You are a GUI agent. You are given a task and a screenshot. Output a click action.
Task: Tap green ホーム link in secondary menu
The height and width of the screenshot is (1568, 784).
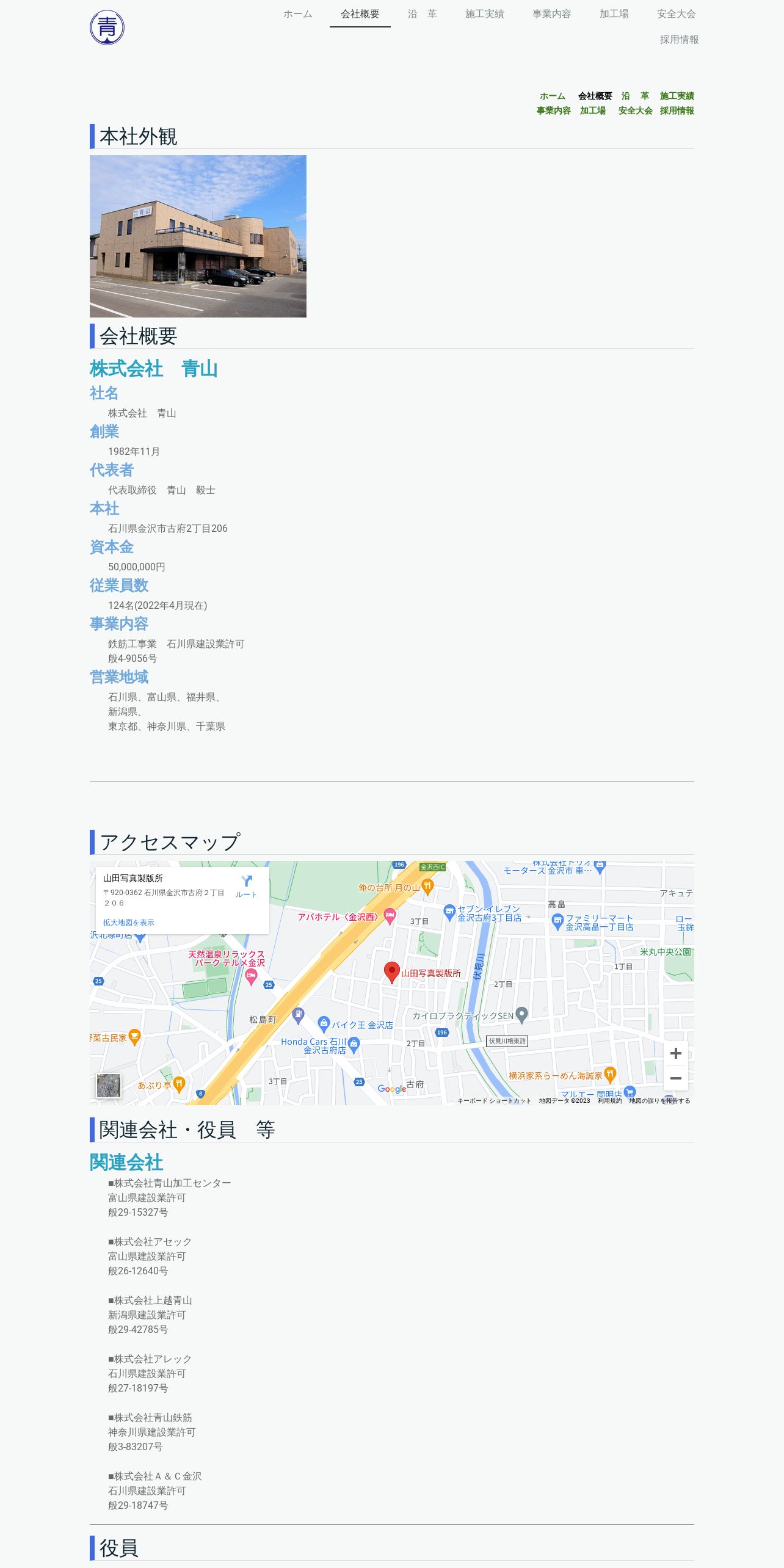553,96
